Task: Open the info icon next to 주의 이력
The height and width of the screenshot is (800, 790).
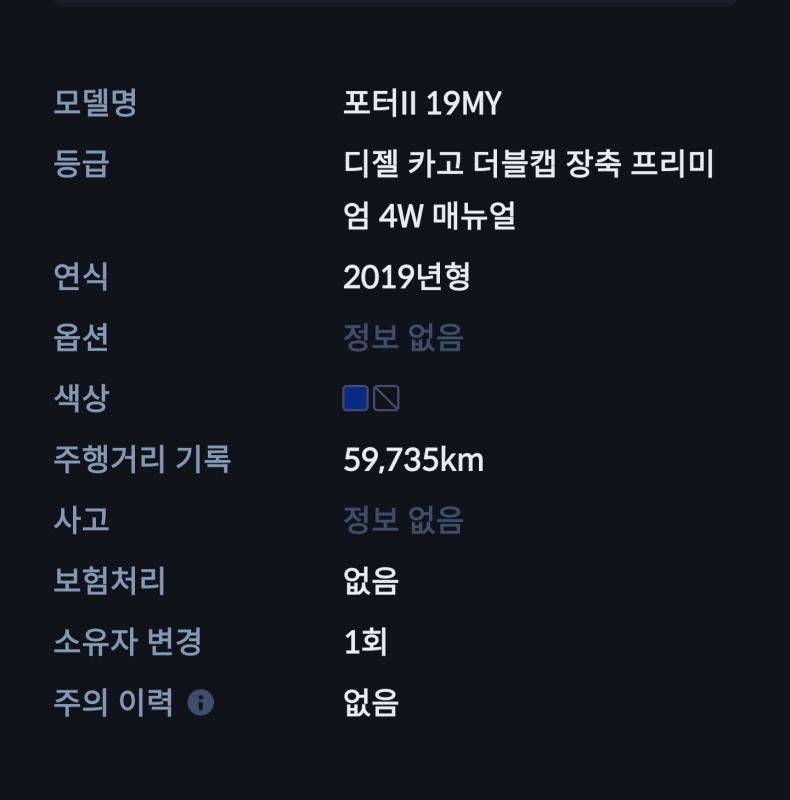Action: click(201, 703)
